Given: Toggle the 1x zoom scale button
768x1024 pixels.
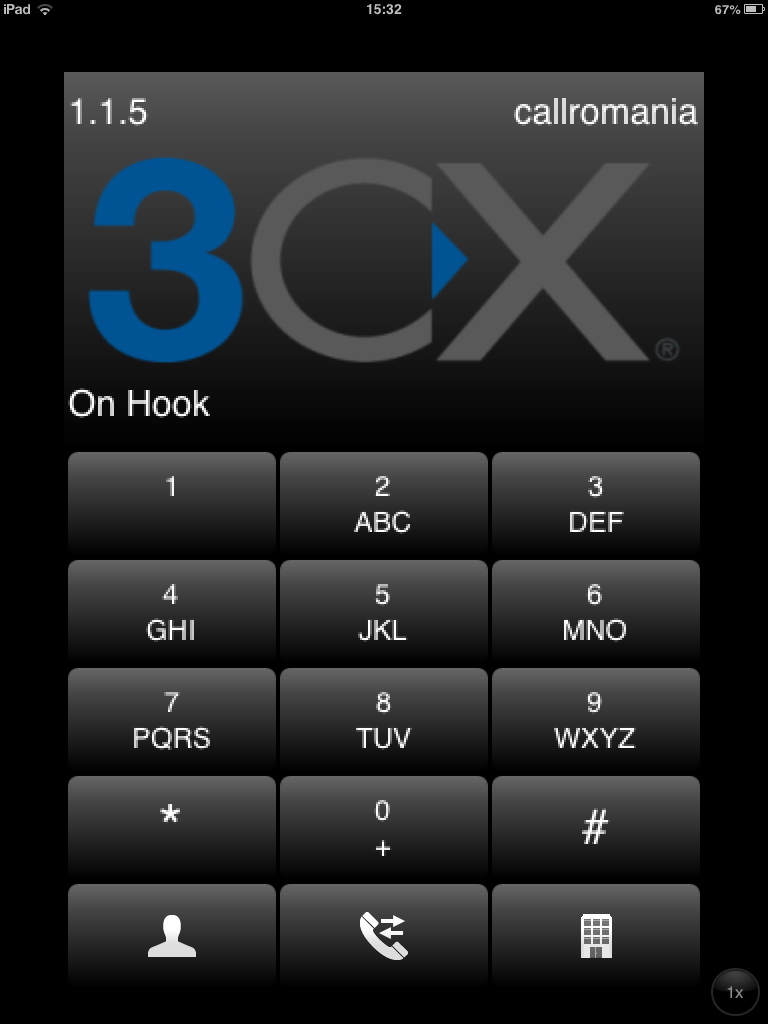Looking at the screenshot, I should pyautogui.click(x=735, y=992).
